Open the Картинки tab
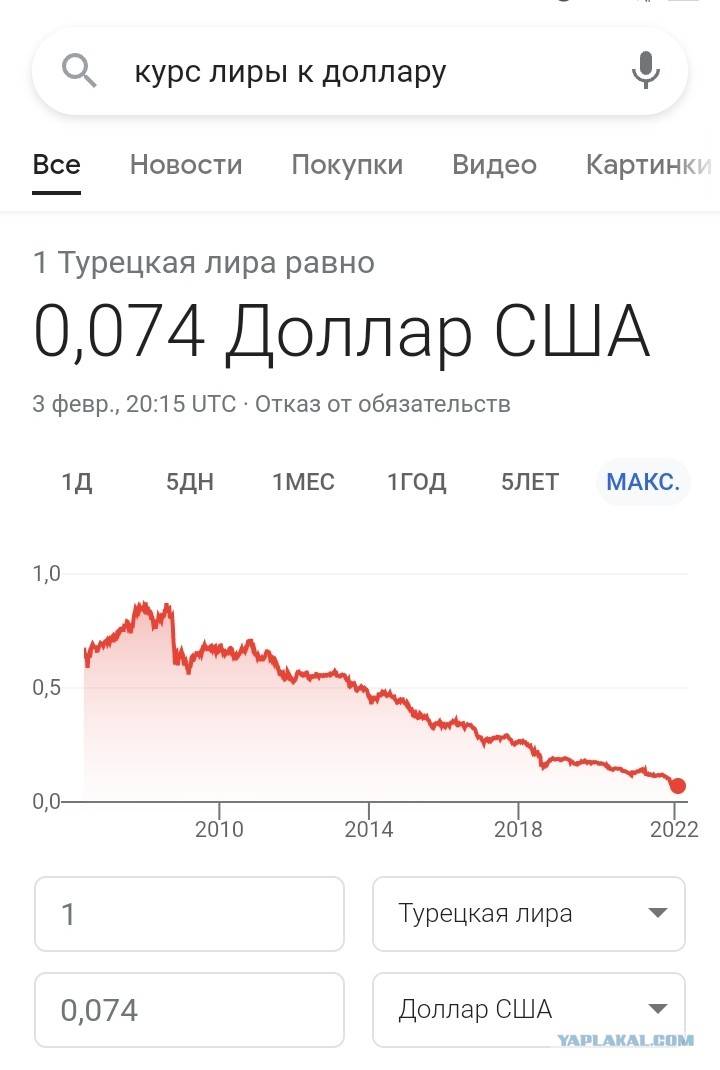 (x=648, y=165)
